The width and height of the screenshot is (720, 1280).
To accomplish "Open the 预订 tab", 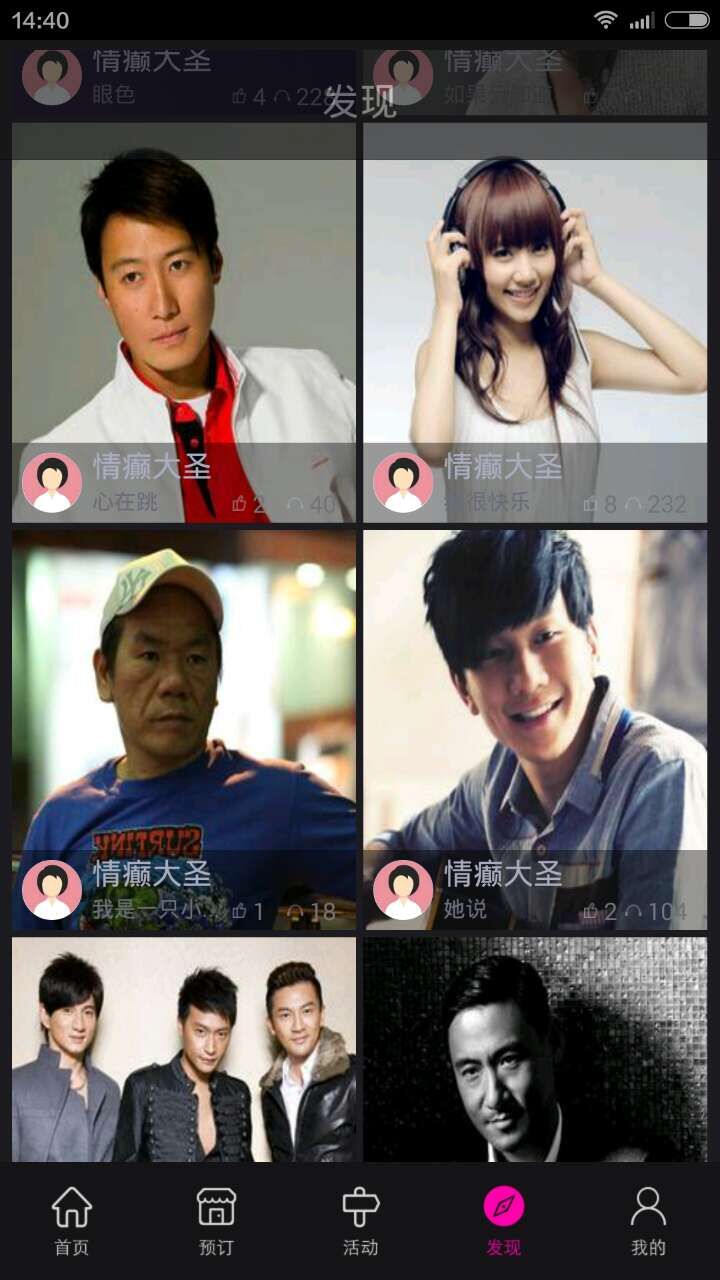I will [x=216, y=1220].
